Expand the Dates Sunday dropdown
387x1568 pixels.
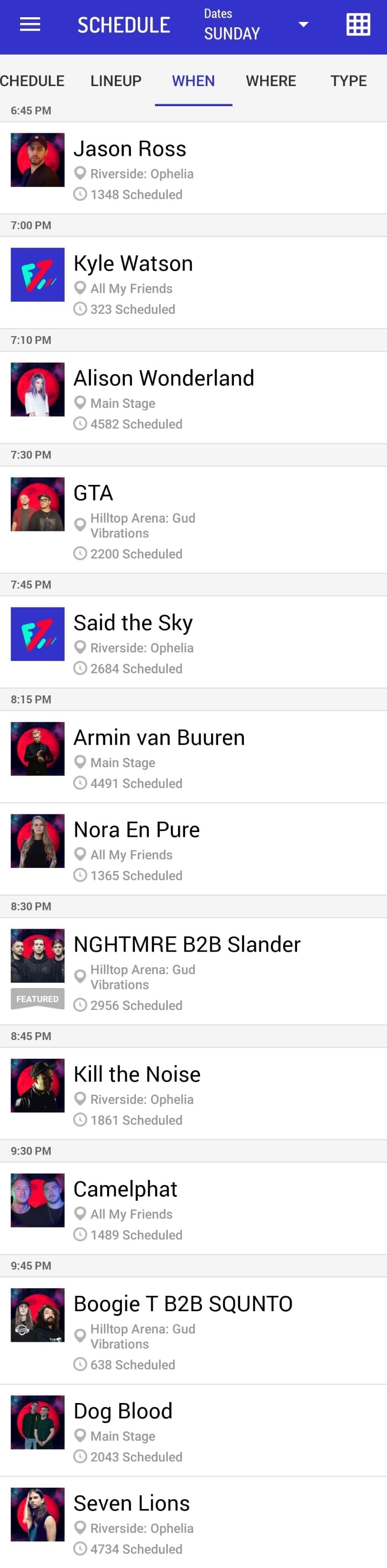pos(255,25)
